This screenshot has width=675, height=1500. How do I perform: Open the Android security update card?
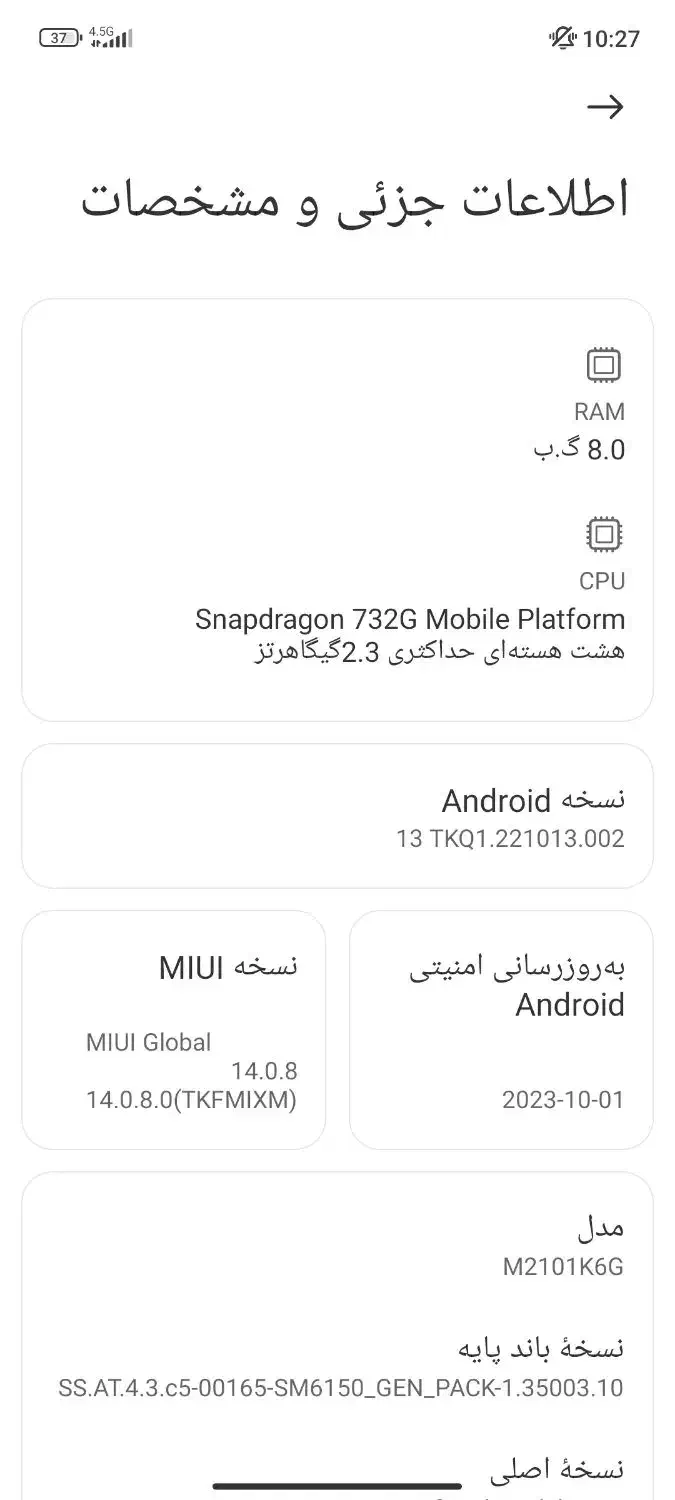coord(501,1030)
